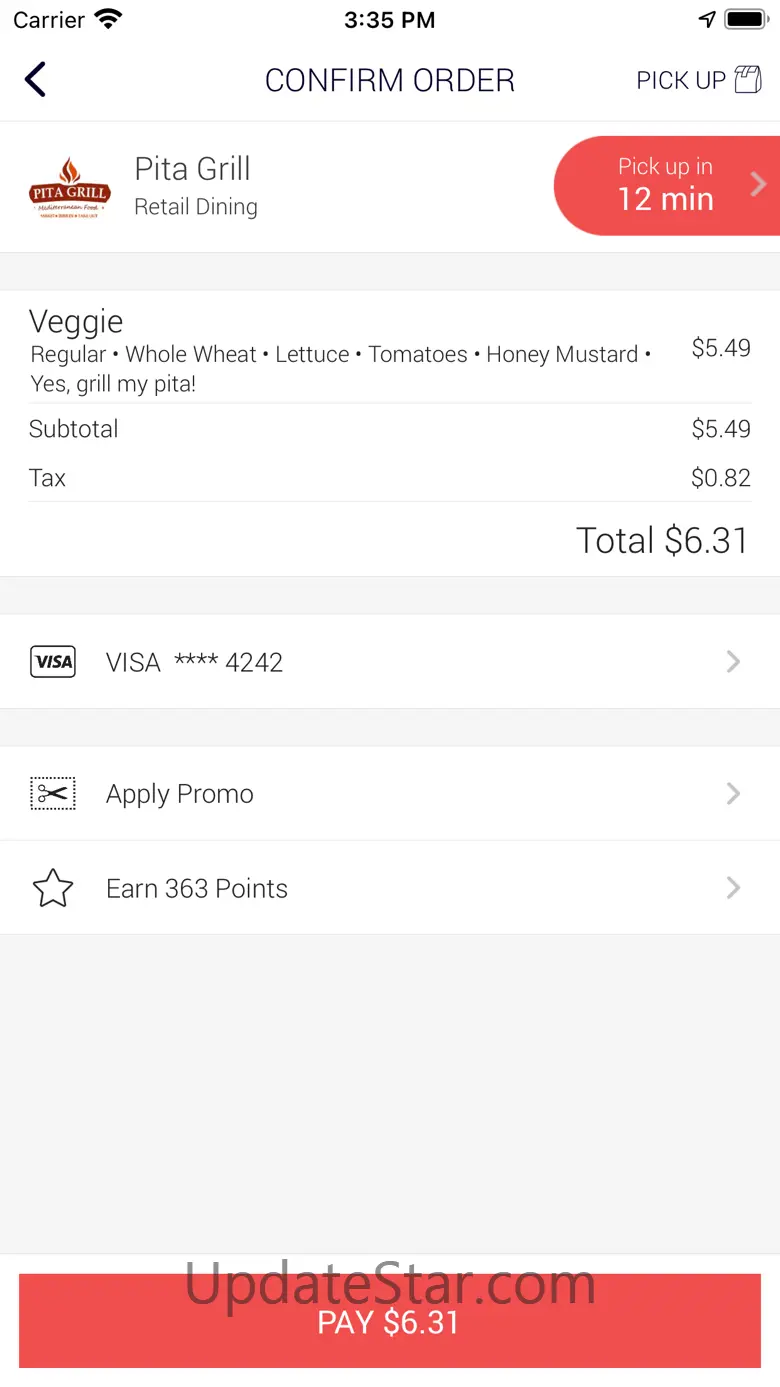780x1387 pixels.
Task: Pay $6.31 for the order
Action: pos(390,1321)
